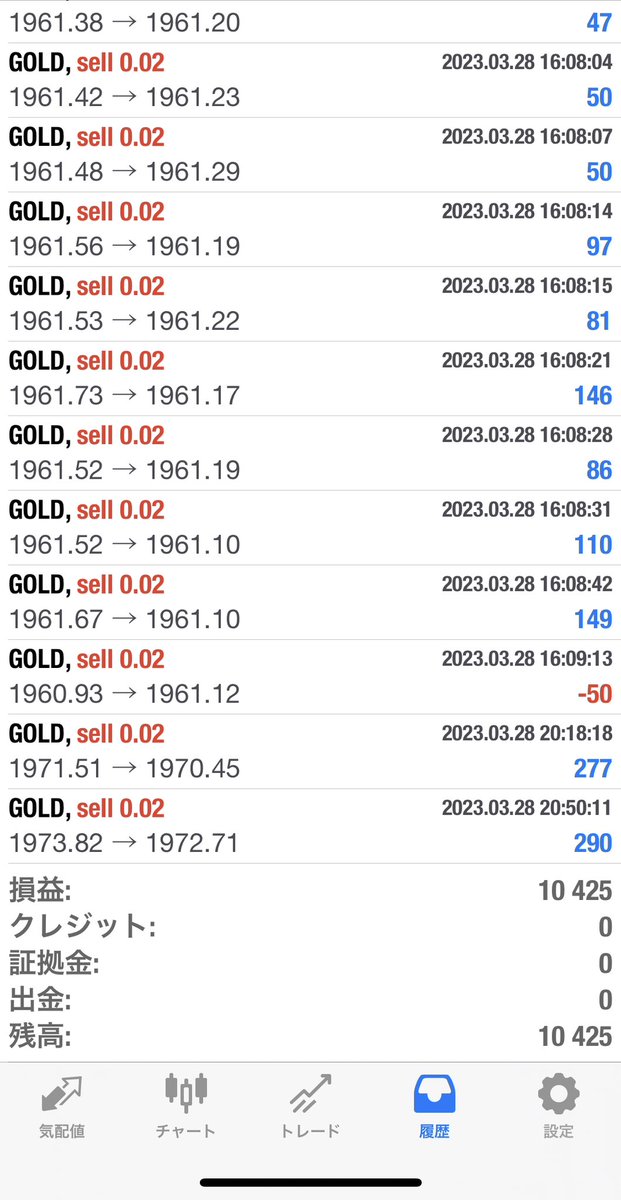Open the 設定 settings tab

(x=558, y=1108)
